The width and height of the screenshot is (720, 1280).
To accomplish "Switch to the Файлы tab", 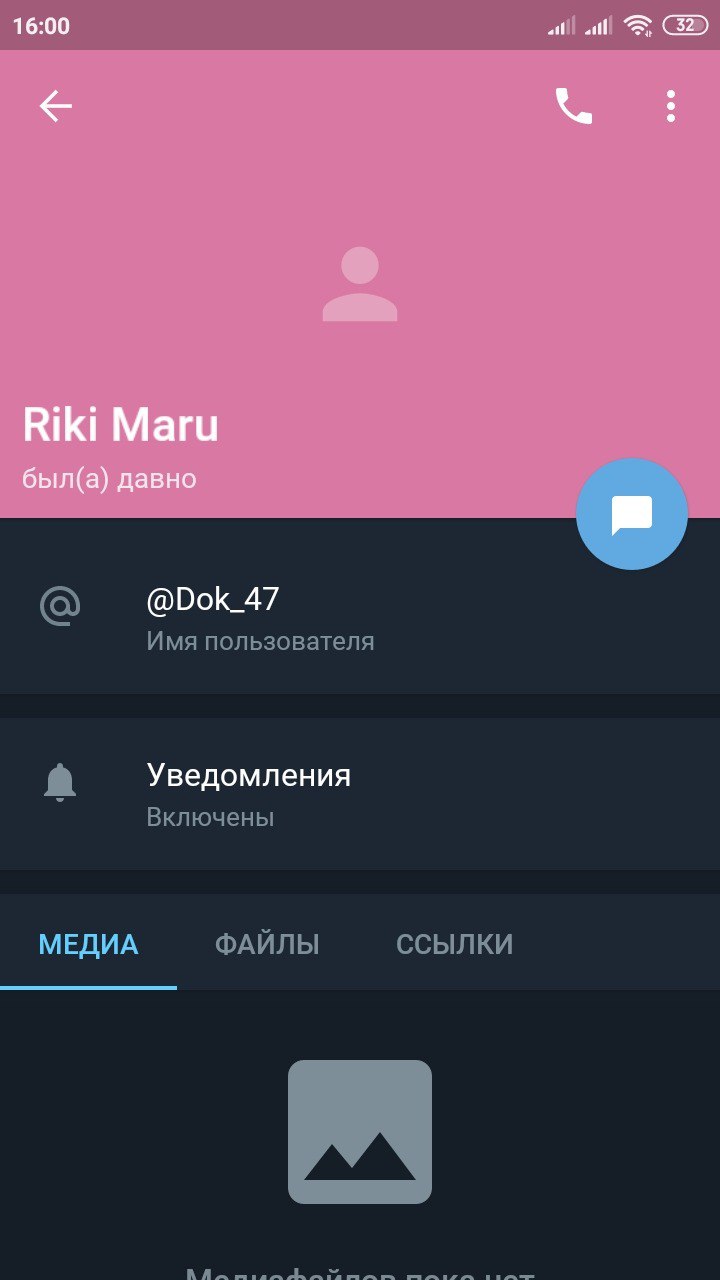I will (x=267, y=944).
